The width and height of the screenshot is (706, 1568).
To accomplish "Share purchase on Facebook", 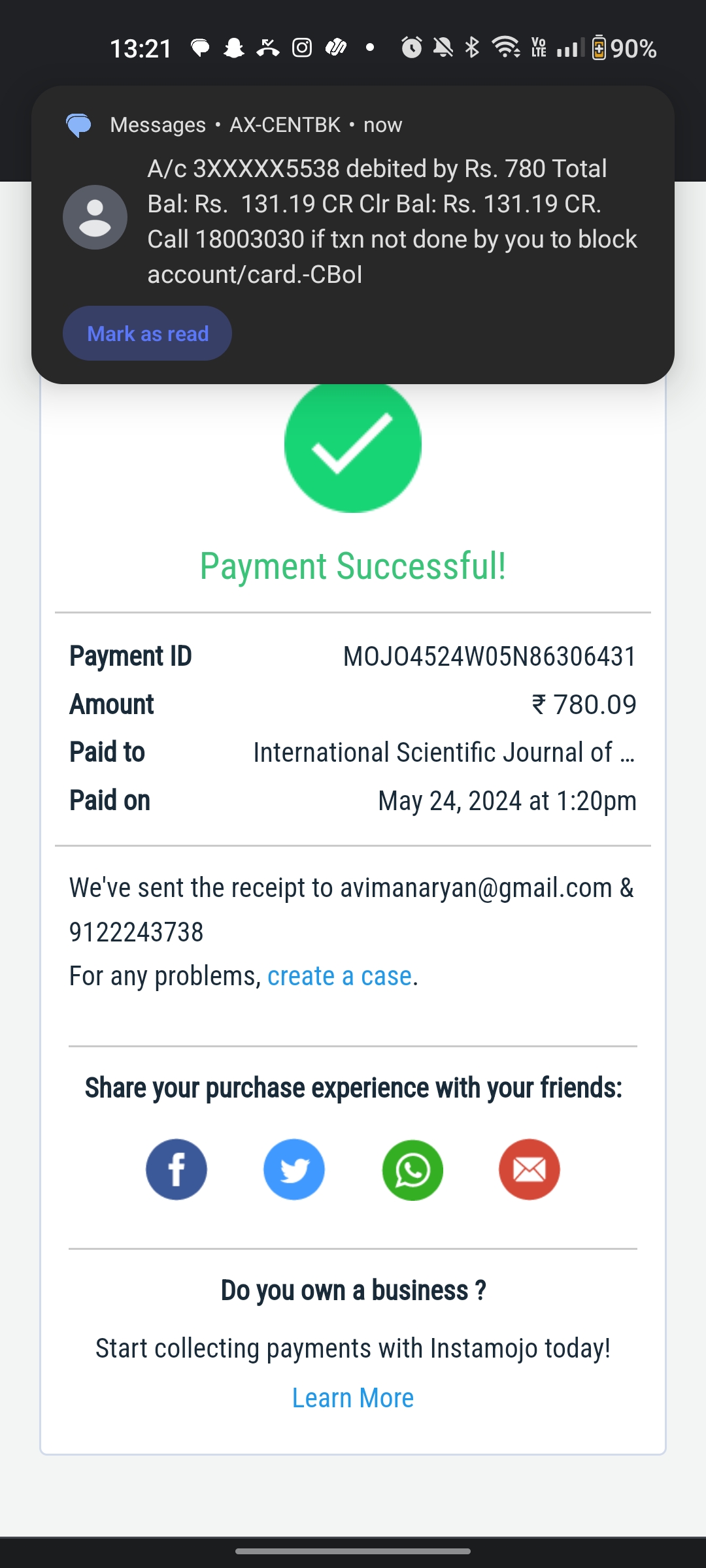I will click(x=176, y=1169).
